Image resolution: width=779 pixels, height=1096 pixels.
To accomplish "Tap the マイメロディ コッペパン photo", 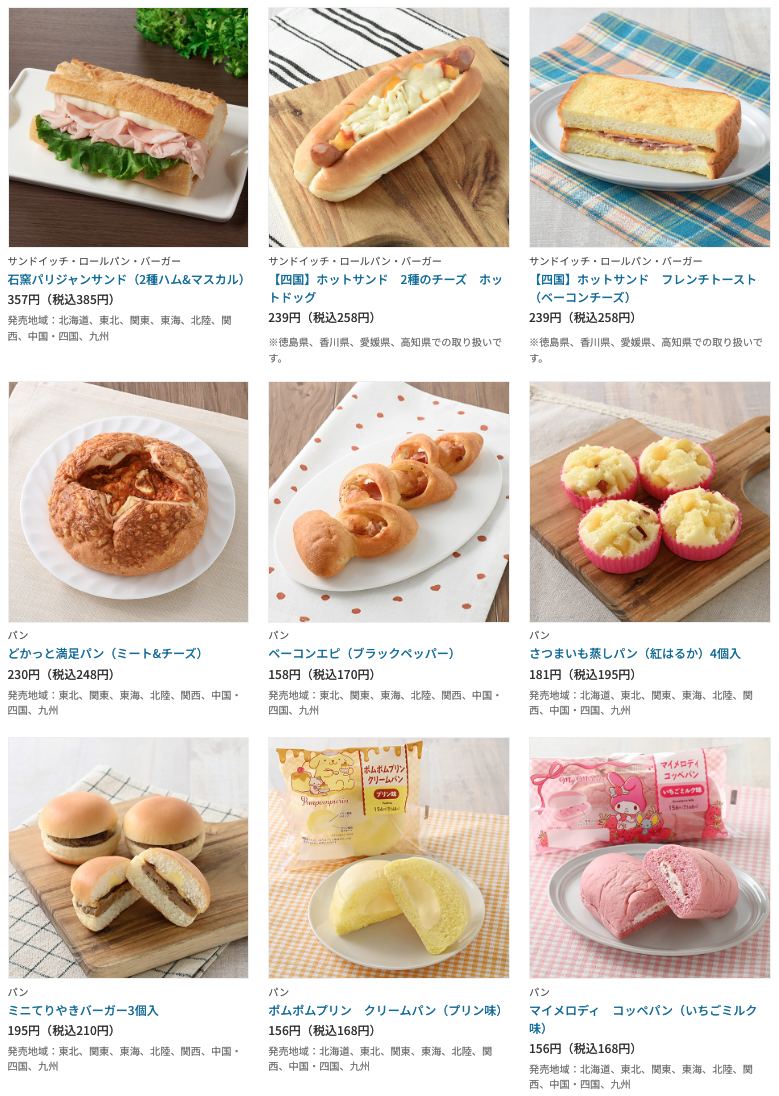I will (x=649, y=857).
